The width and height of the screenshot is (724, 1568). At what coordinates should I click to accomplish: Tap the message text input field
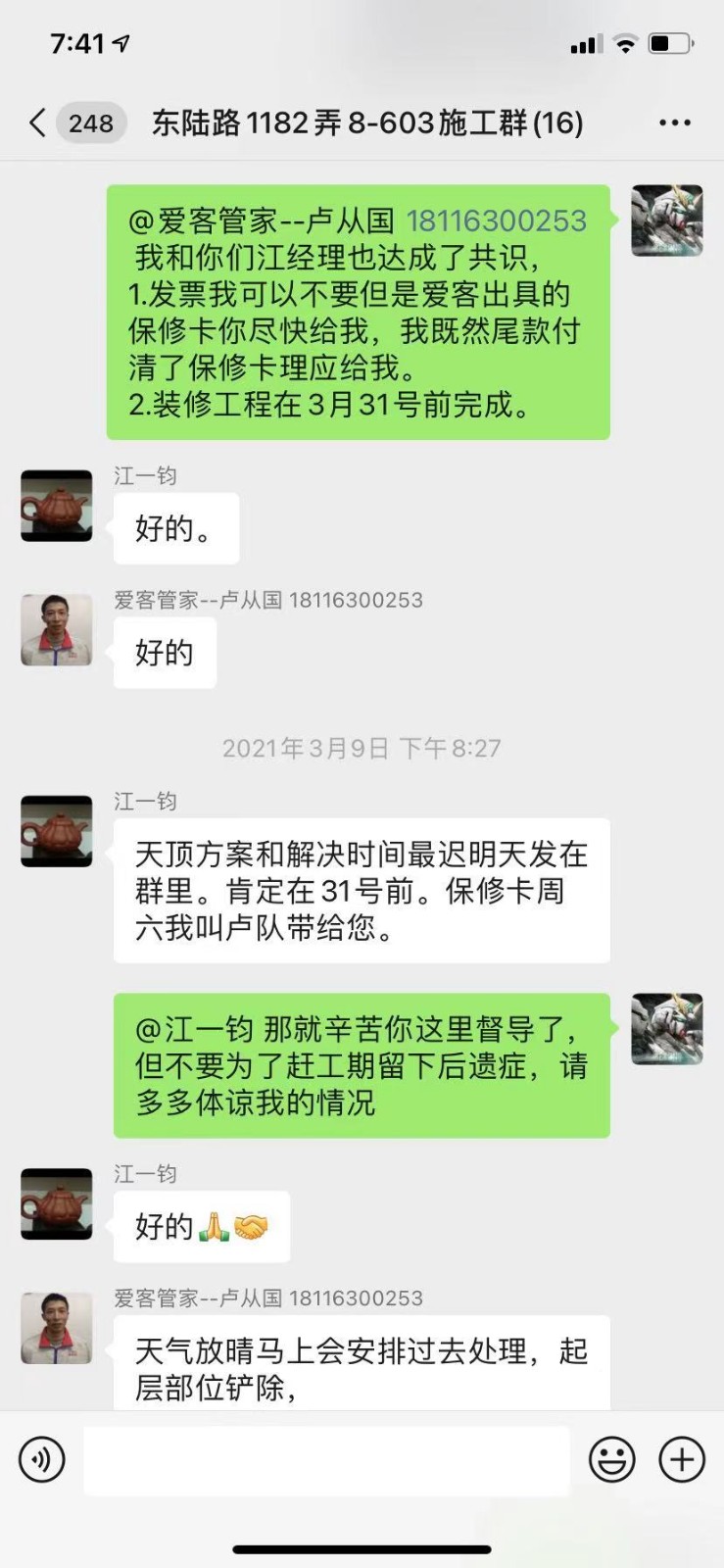click(326, 1459)
